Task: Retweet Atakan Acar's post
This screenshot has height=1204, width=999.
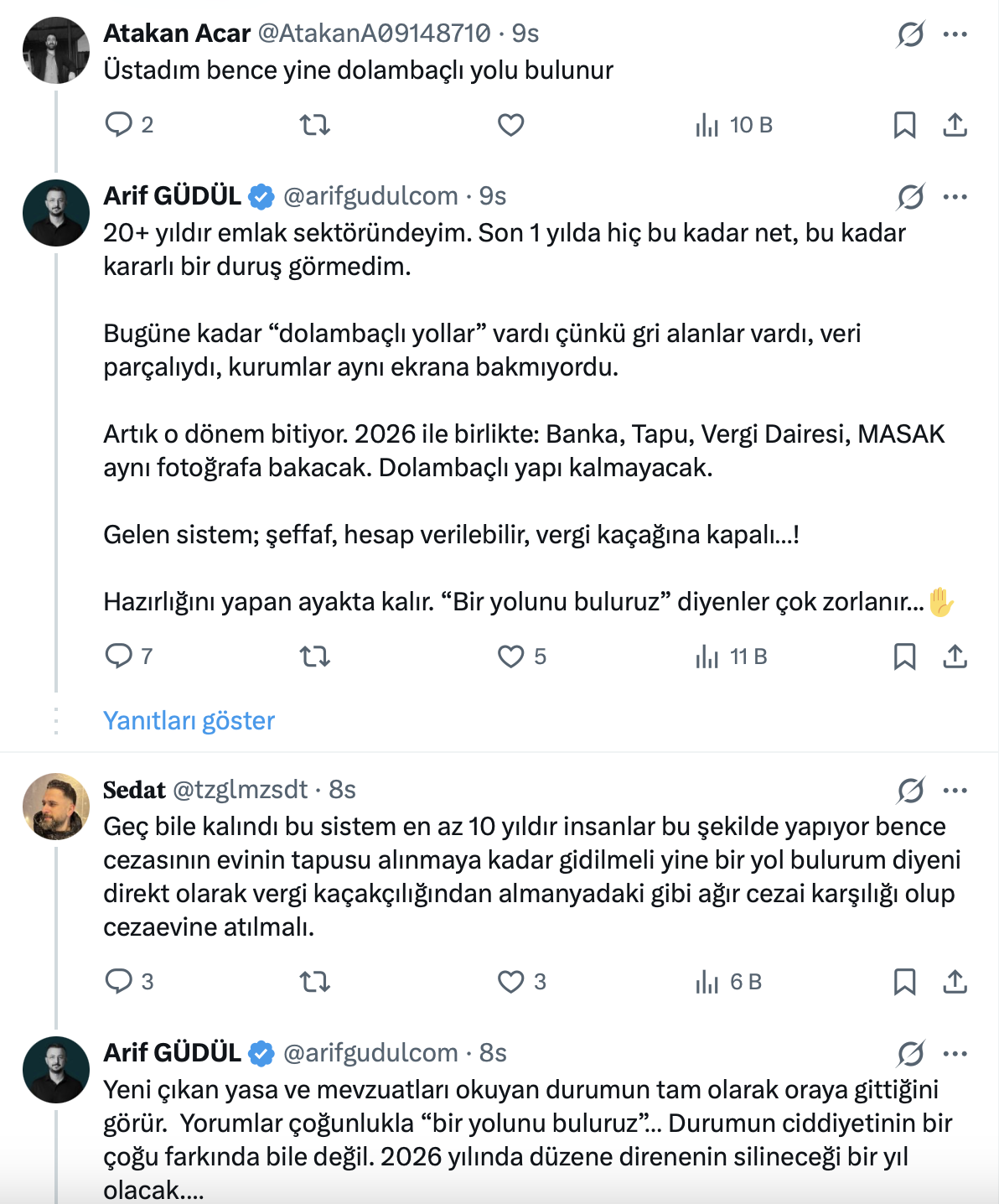Action: [315, 125]
